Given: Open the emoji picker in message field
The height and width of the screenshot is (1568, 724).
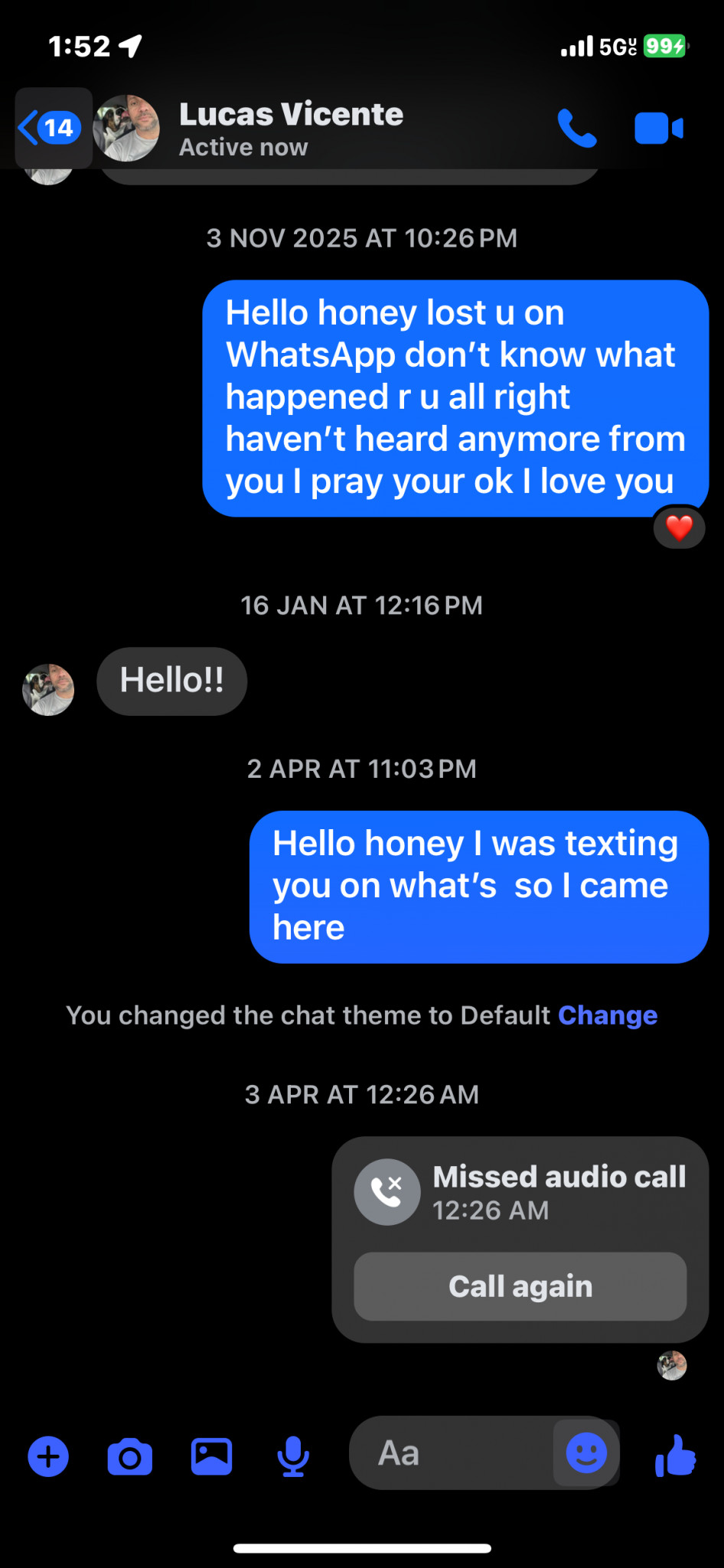Looking at the screenshot, I should click(x=586, y=1453).
